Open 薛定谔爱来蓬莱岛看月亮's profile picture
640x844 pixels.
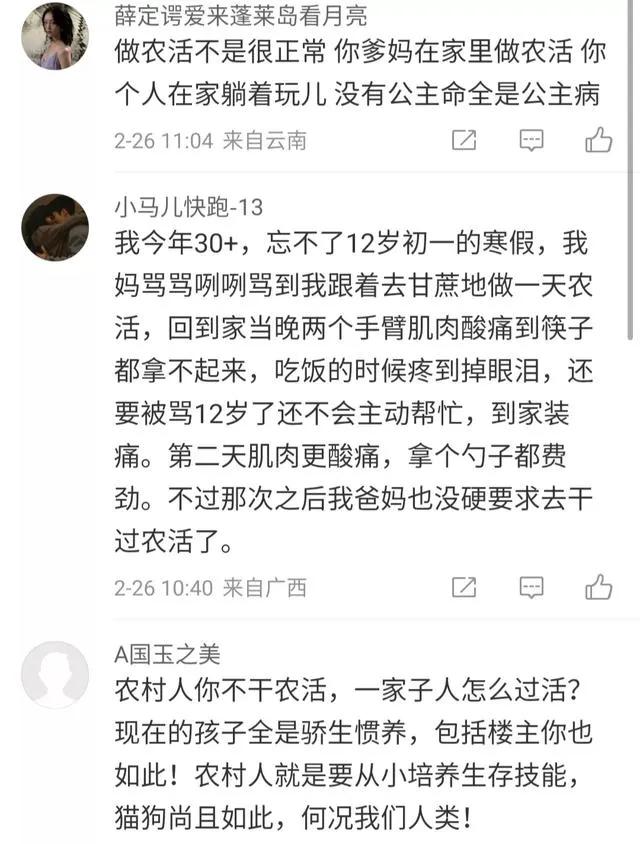(55, 36)
